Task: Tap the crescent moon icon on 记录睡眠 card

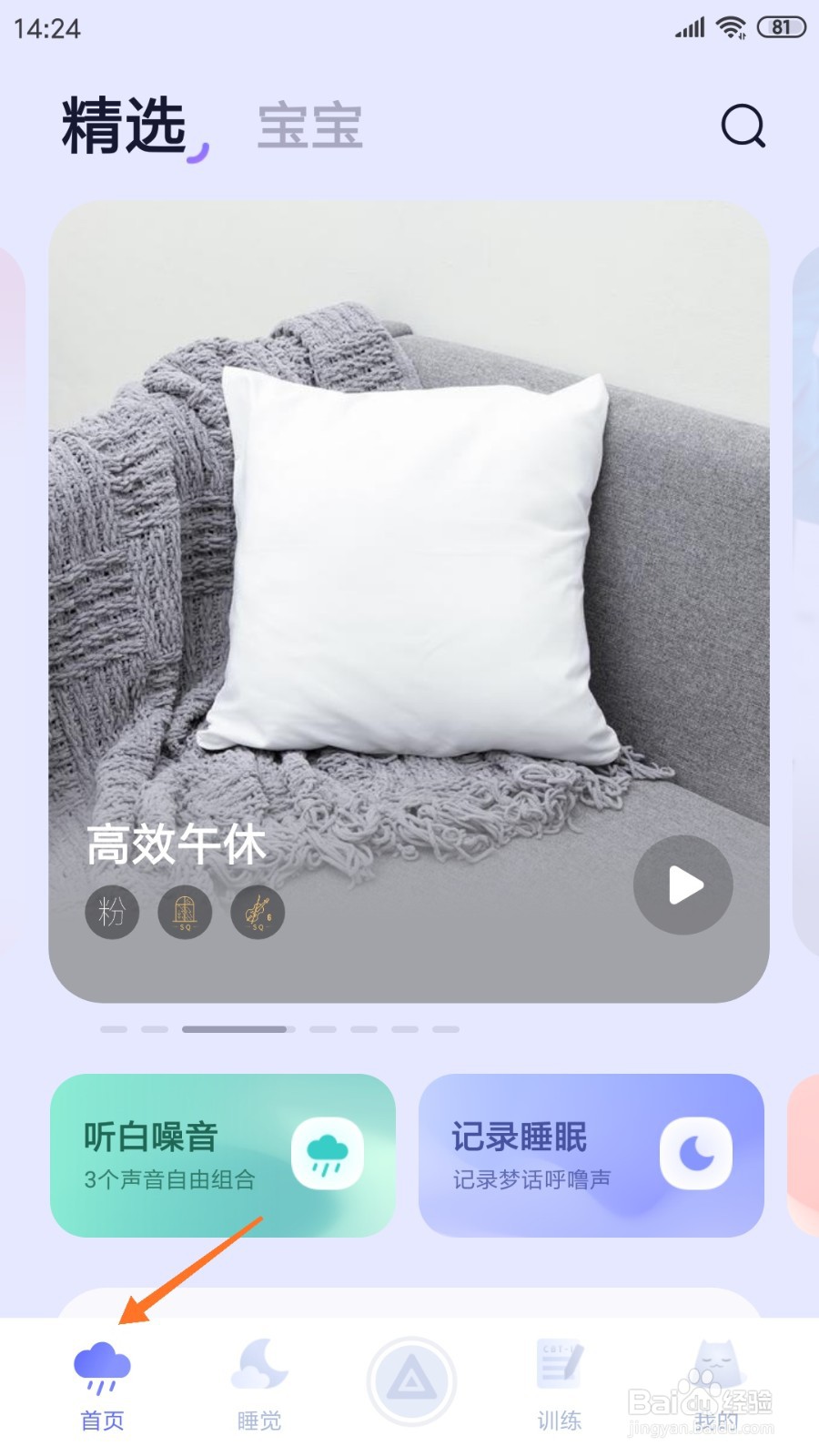Action: (x=694, y=1152)
